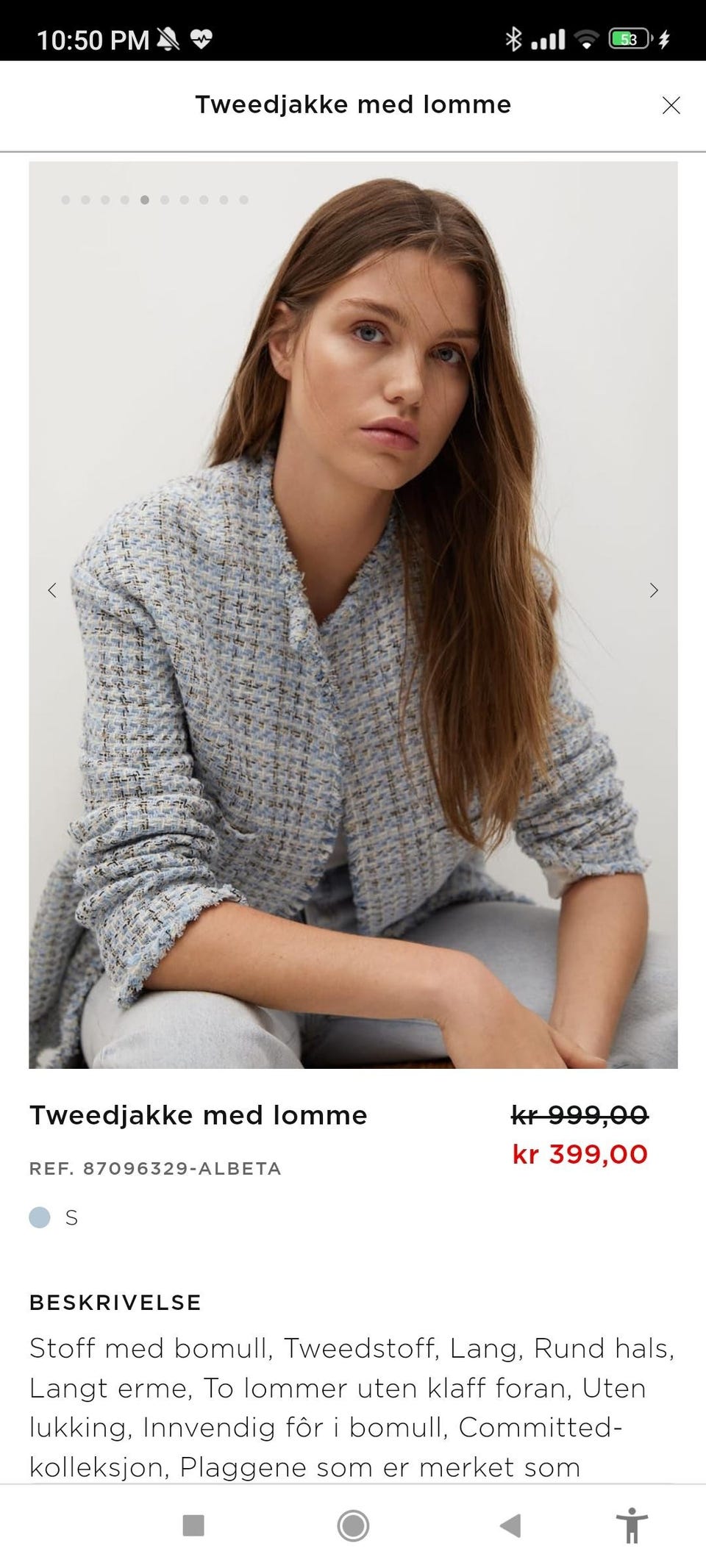
Task: Tap the Wi-Fi icon in status bar
Action: pyautogui.click(x=585, y=40)
